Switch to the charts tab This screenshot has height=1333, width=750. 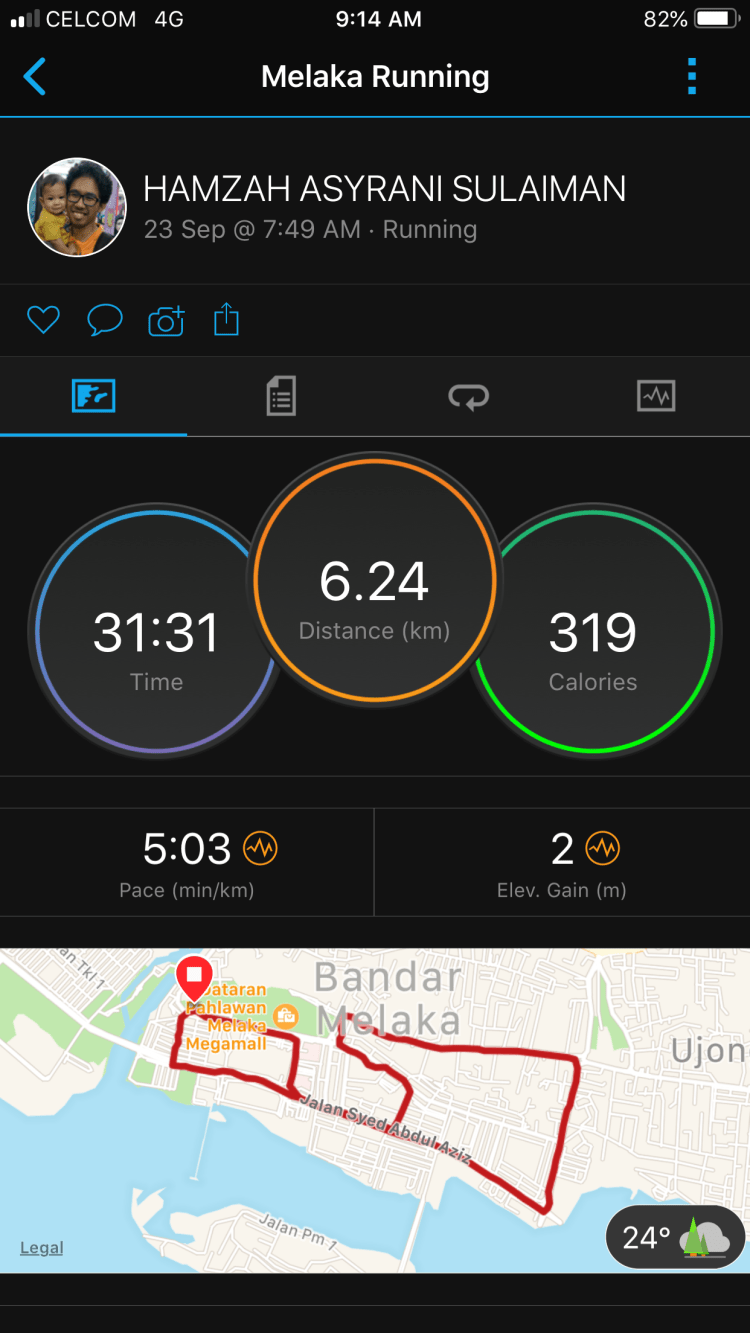pyautogui.click(x=656, y=396)
